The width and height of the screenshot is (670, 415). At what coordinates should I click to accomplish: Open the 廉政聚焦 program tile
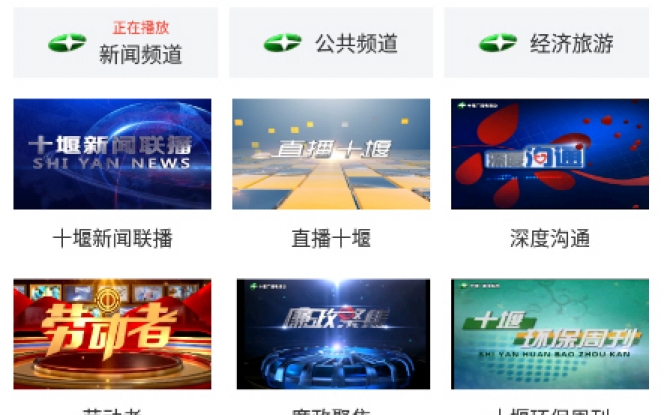[x=331, y=334]
